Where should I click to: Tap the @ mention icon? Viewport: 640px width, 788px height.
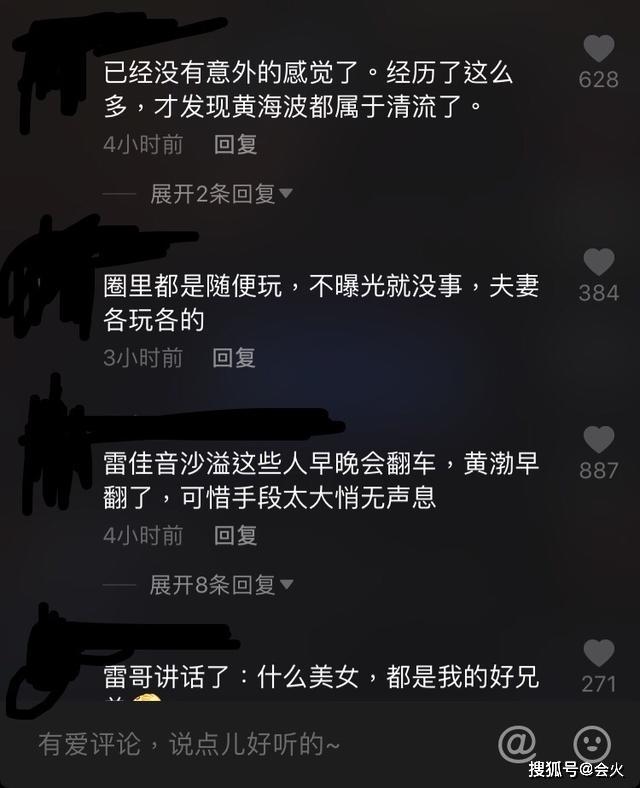coord(517,744)
